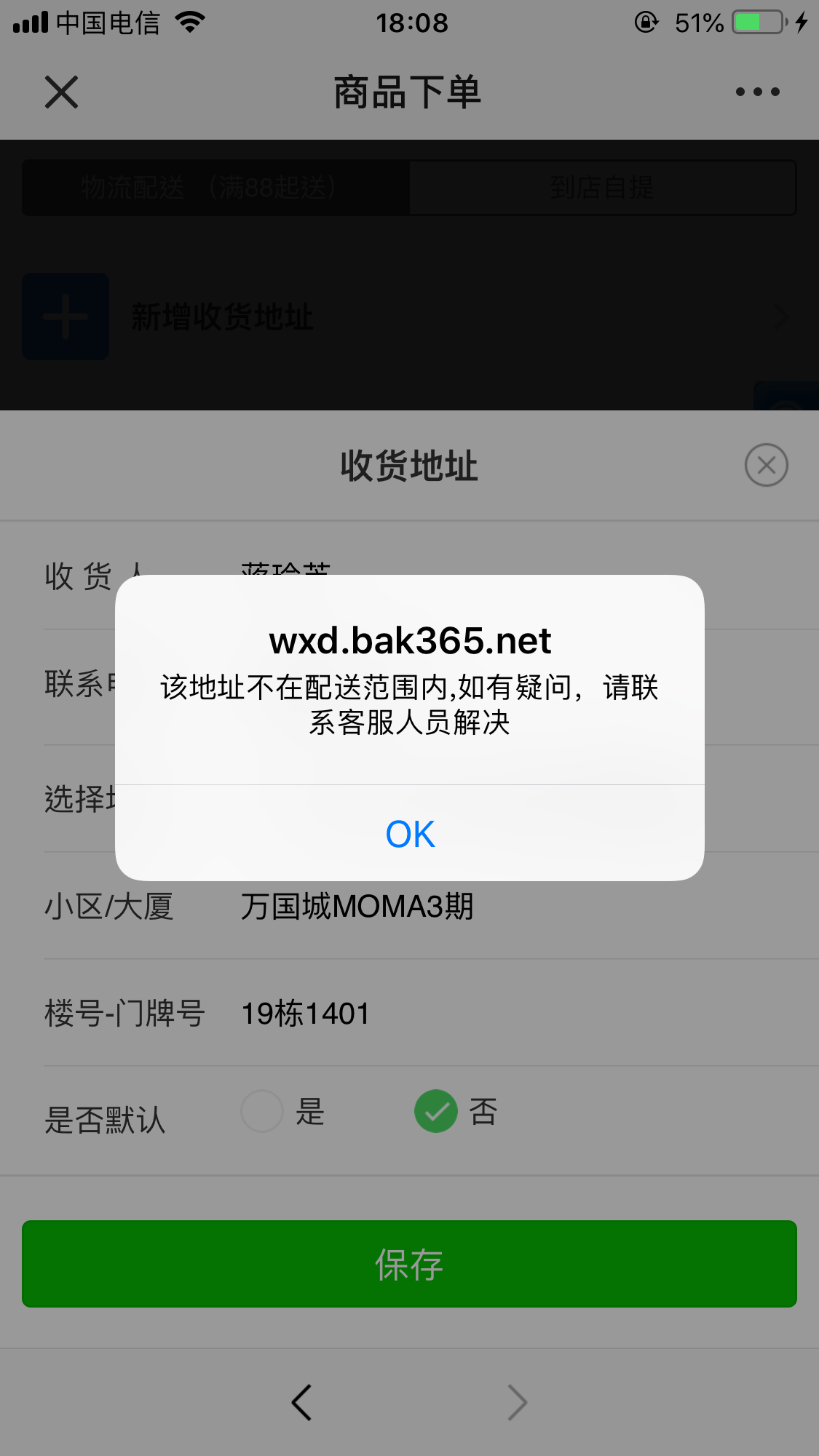Go forward with the browser forward arrow
This screenshot has width=819, height=1456.
point(517,1402)
